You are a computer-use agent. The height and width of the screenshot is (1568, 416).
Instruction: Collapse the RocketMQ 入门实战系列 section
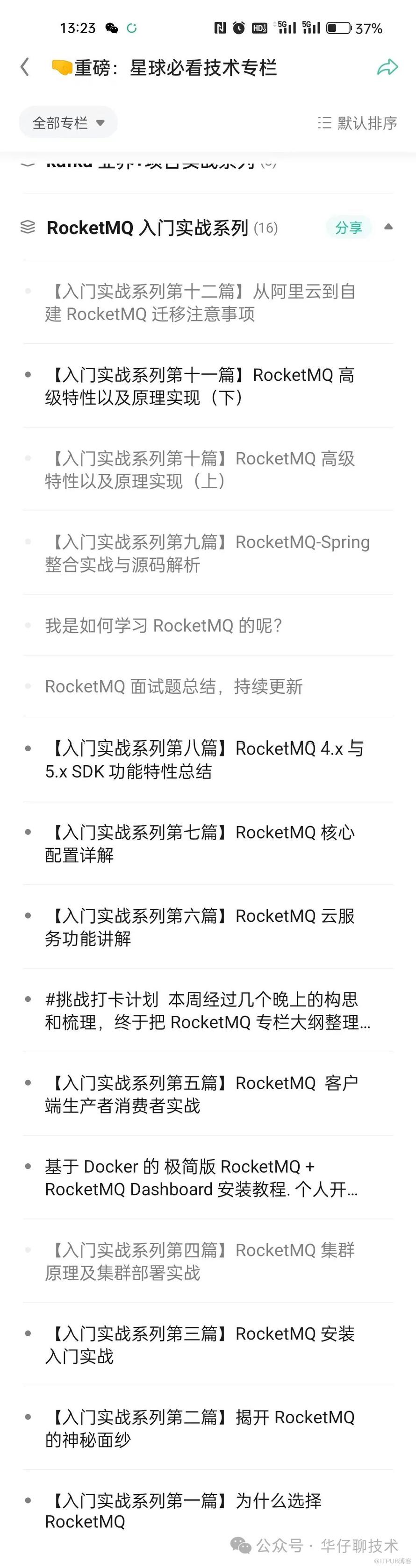coord(388,227)
